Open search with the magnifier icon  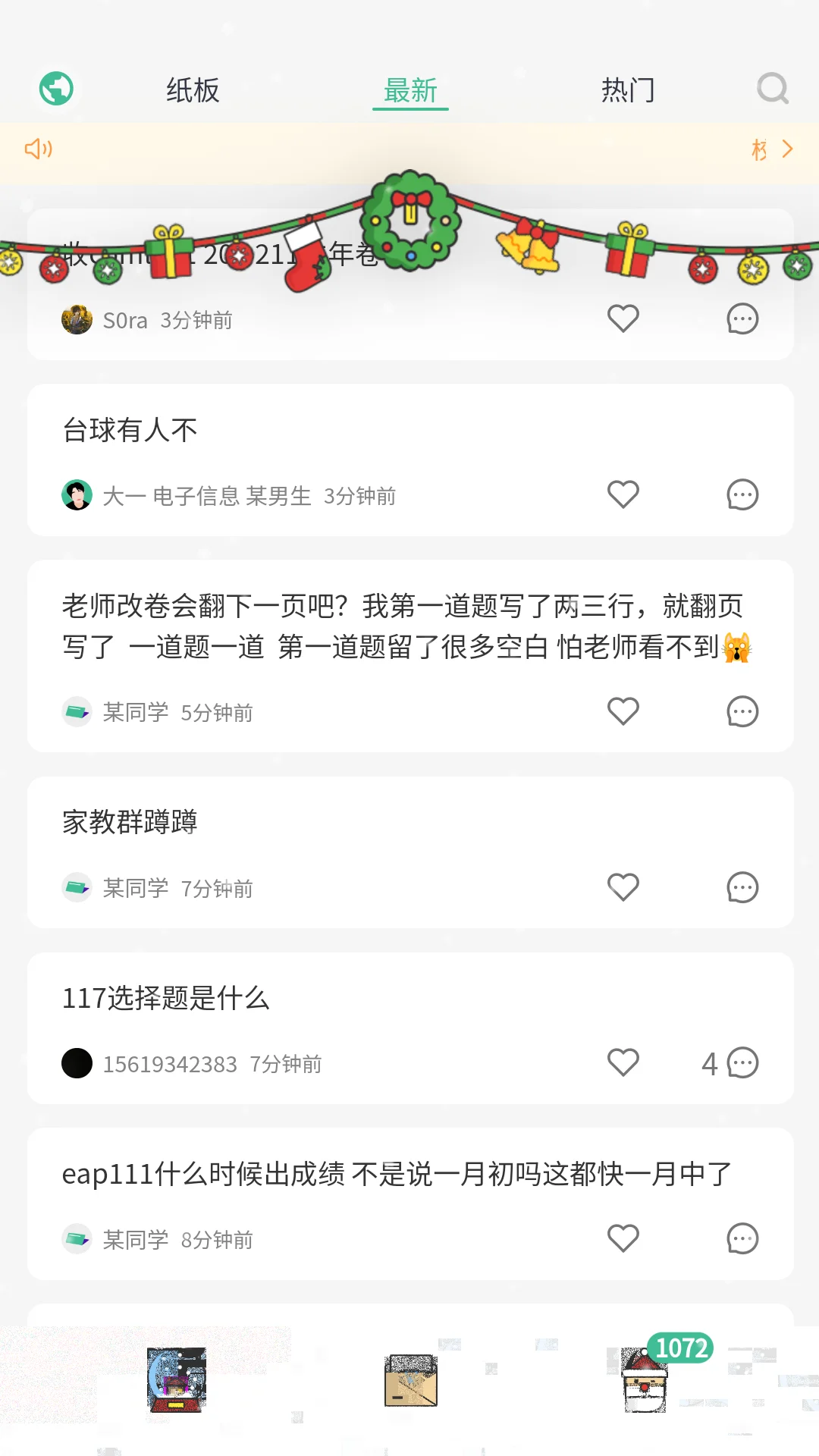(773, 89)
